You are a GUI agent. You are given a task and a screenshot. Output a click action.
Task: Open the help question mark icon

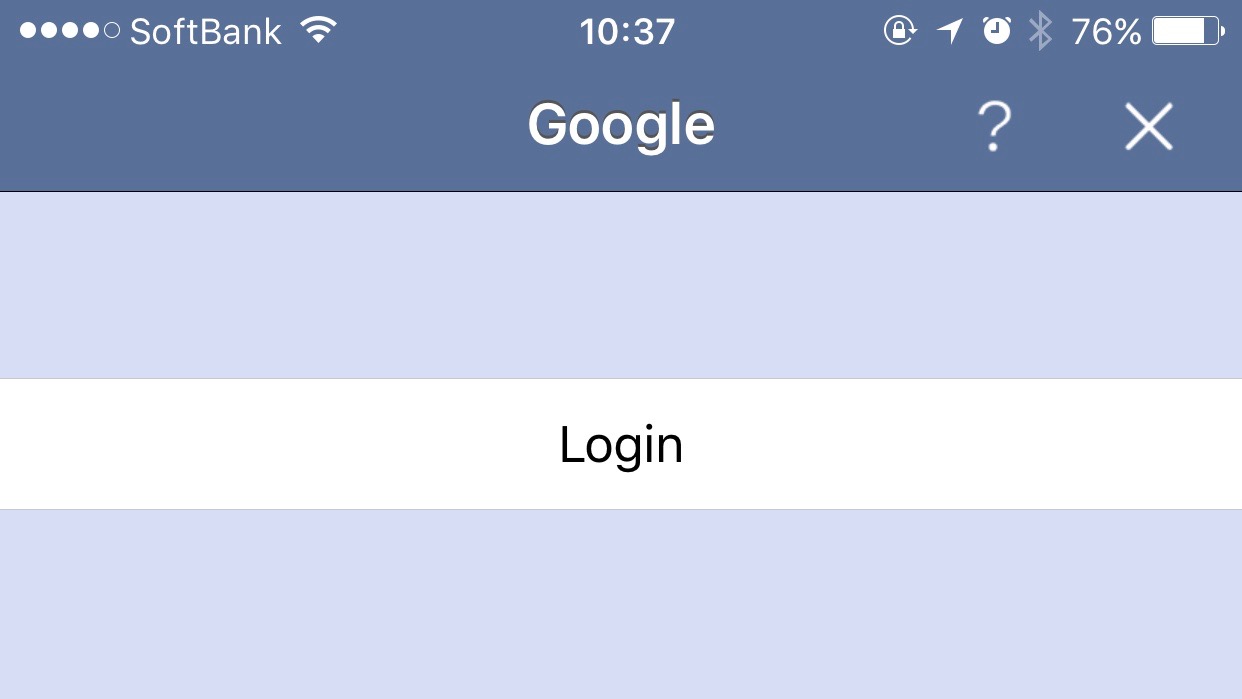pyautogui.click(x=993, y=127)
